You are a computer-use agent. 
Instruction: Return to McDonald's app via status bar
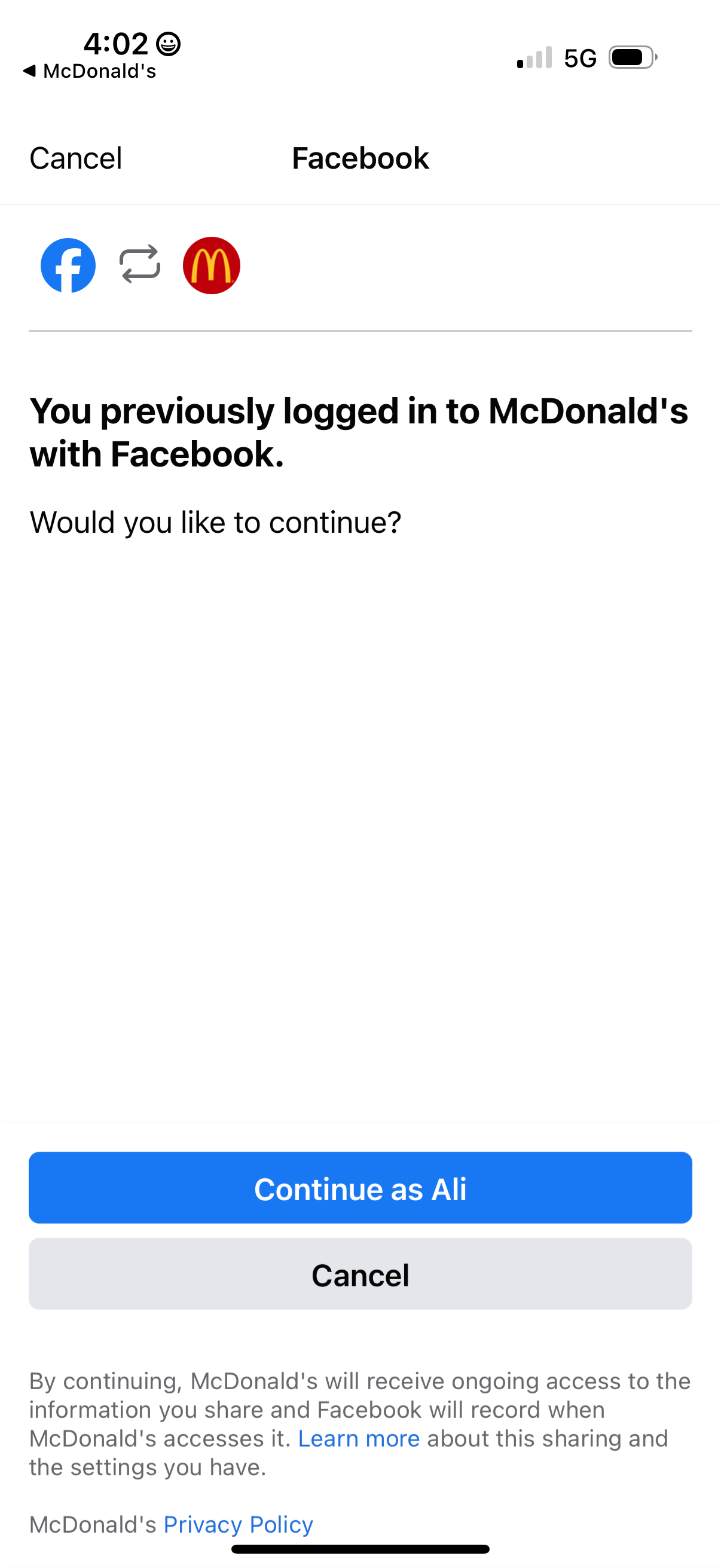coord(90,71)
